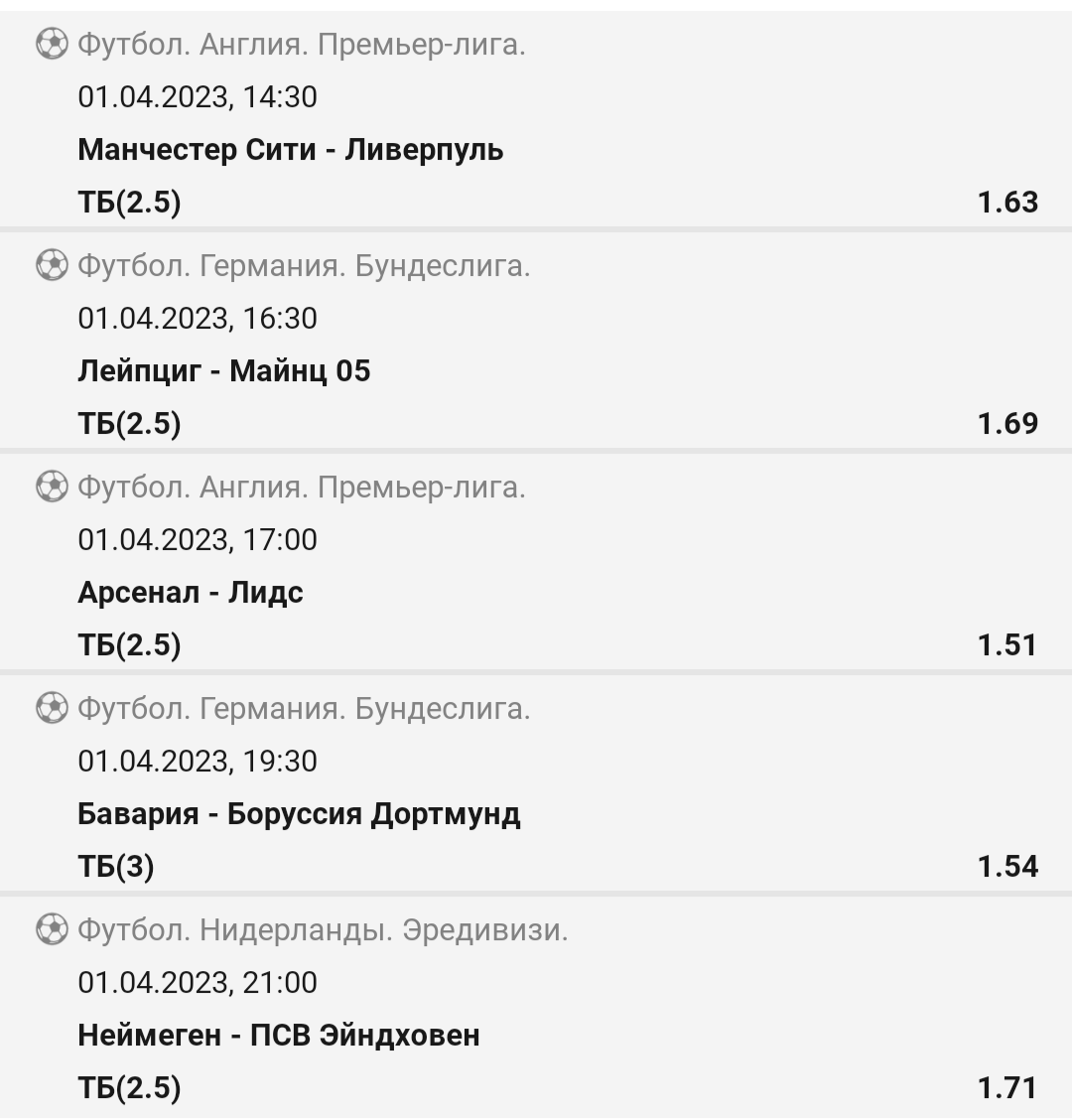The height and width of the screenshot is (1120, 1072).
Task: Open the Nijmegen vs PSV Eindhoven bet
Action: [279, 1036]
